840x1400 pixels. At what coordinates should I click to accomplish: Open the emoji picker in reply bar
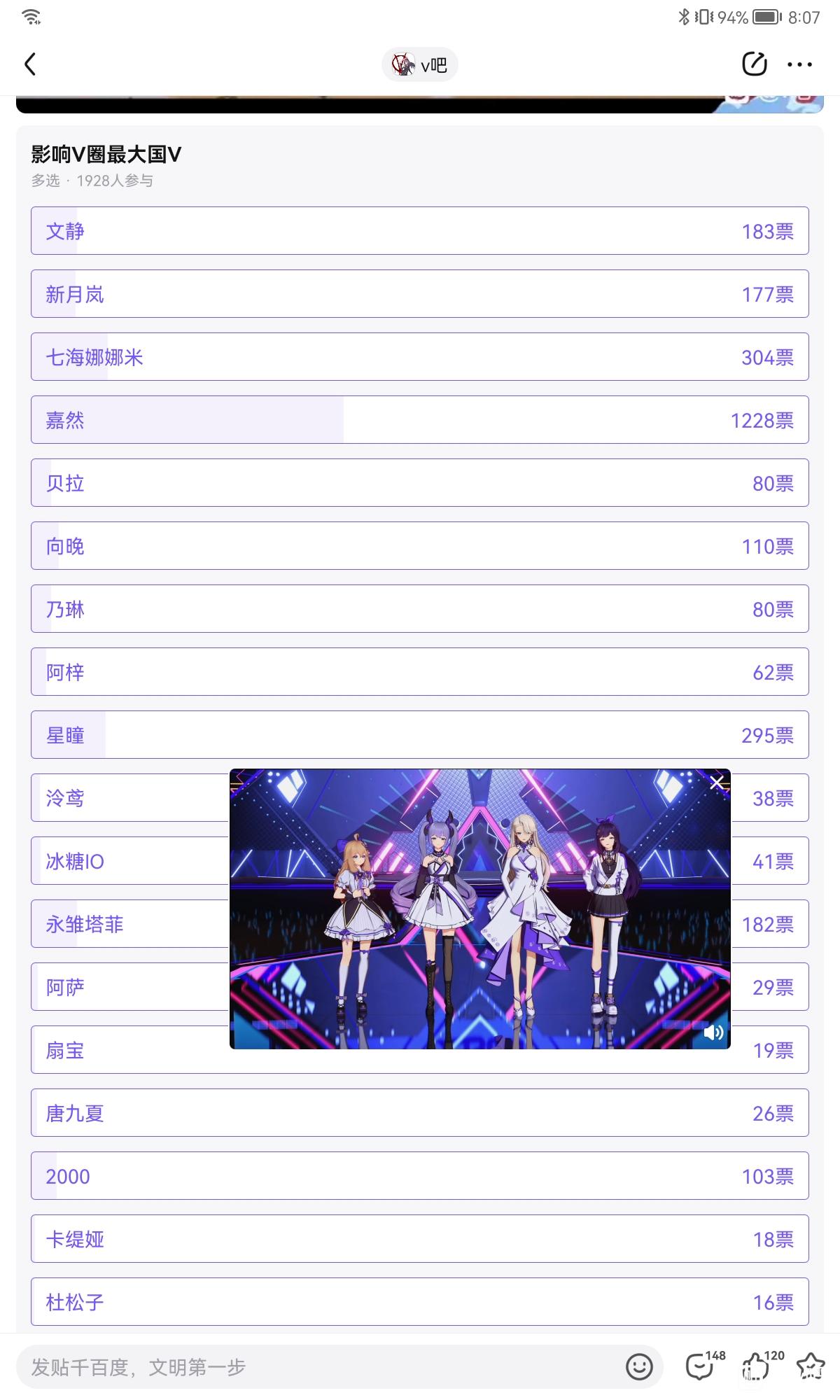click(639, 1366)
